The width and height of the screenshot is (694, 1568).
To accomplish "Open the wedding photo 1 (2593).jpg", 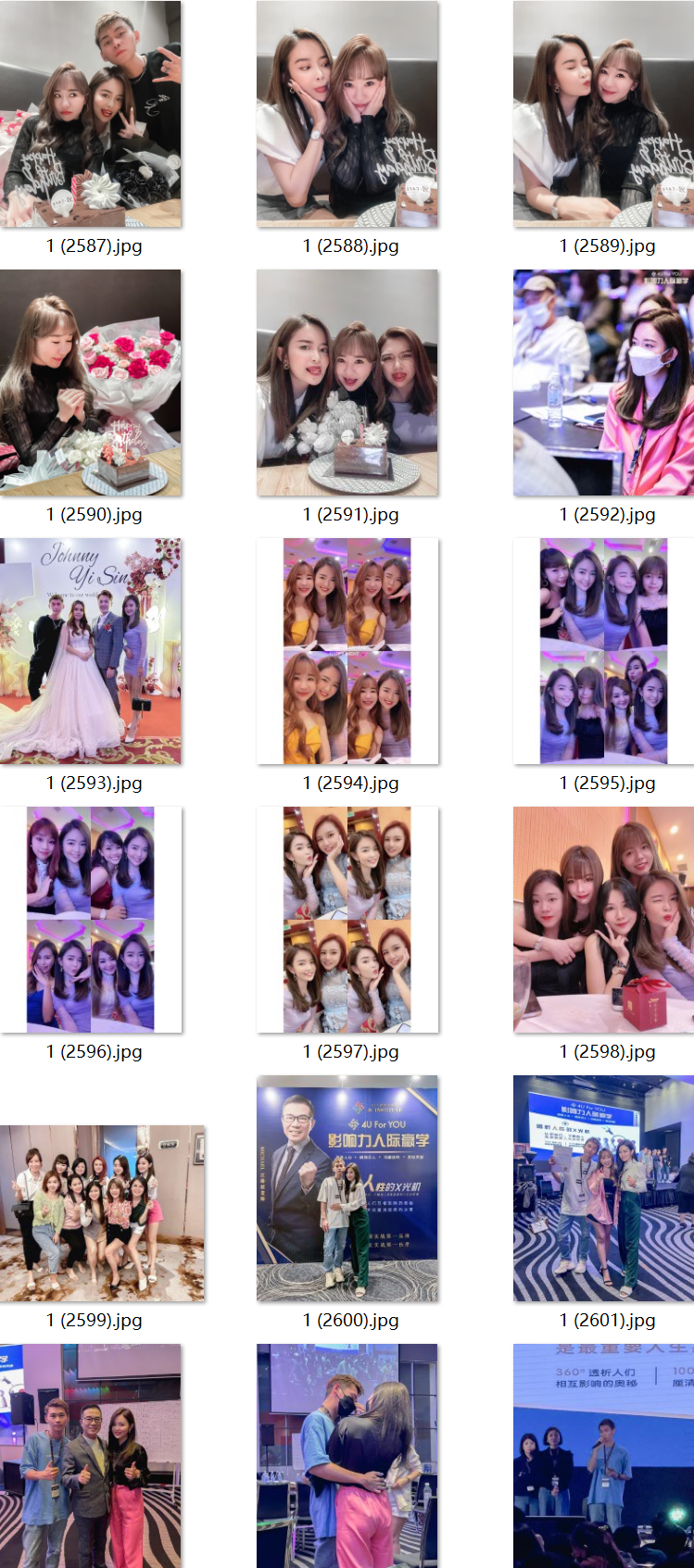I will pos(91,651).
